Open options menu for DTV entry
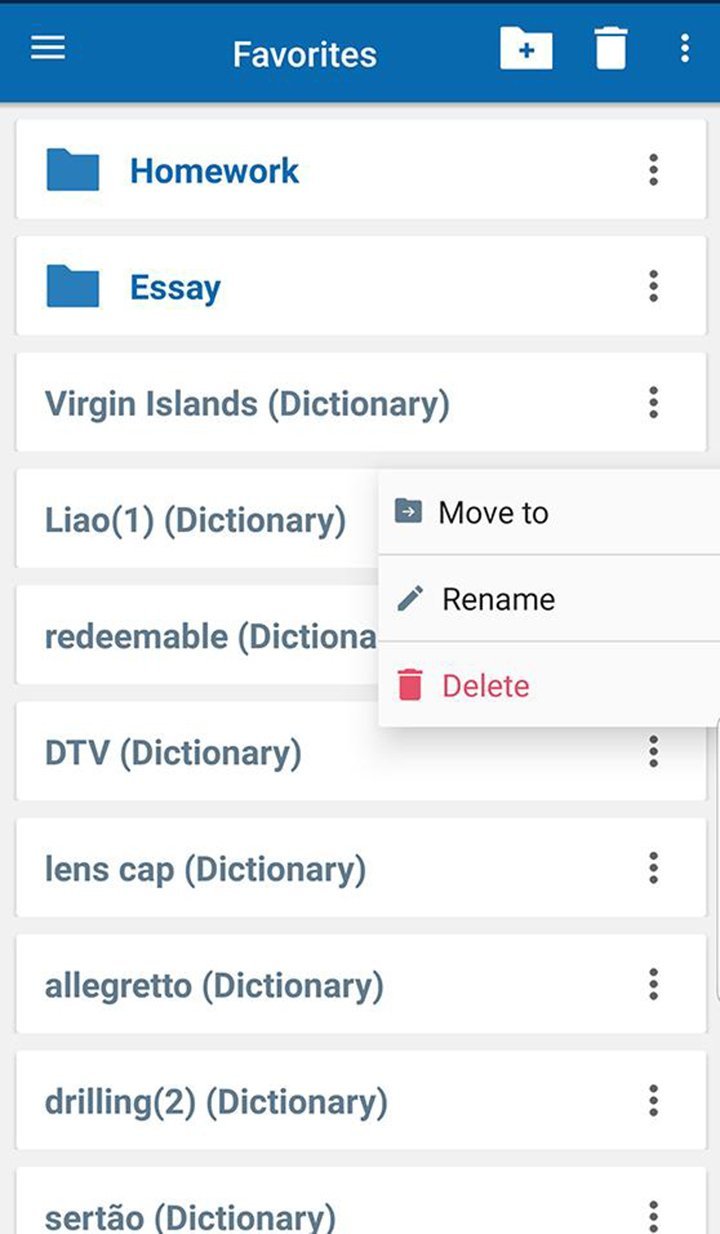720x1234 pixels. (x=653, y=752)
